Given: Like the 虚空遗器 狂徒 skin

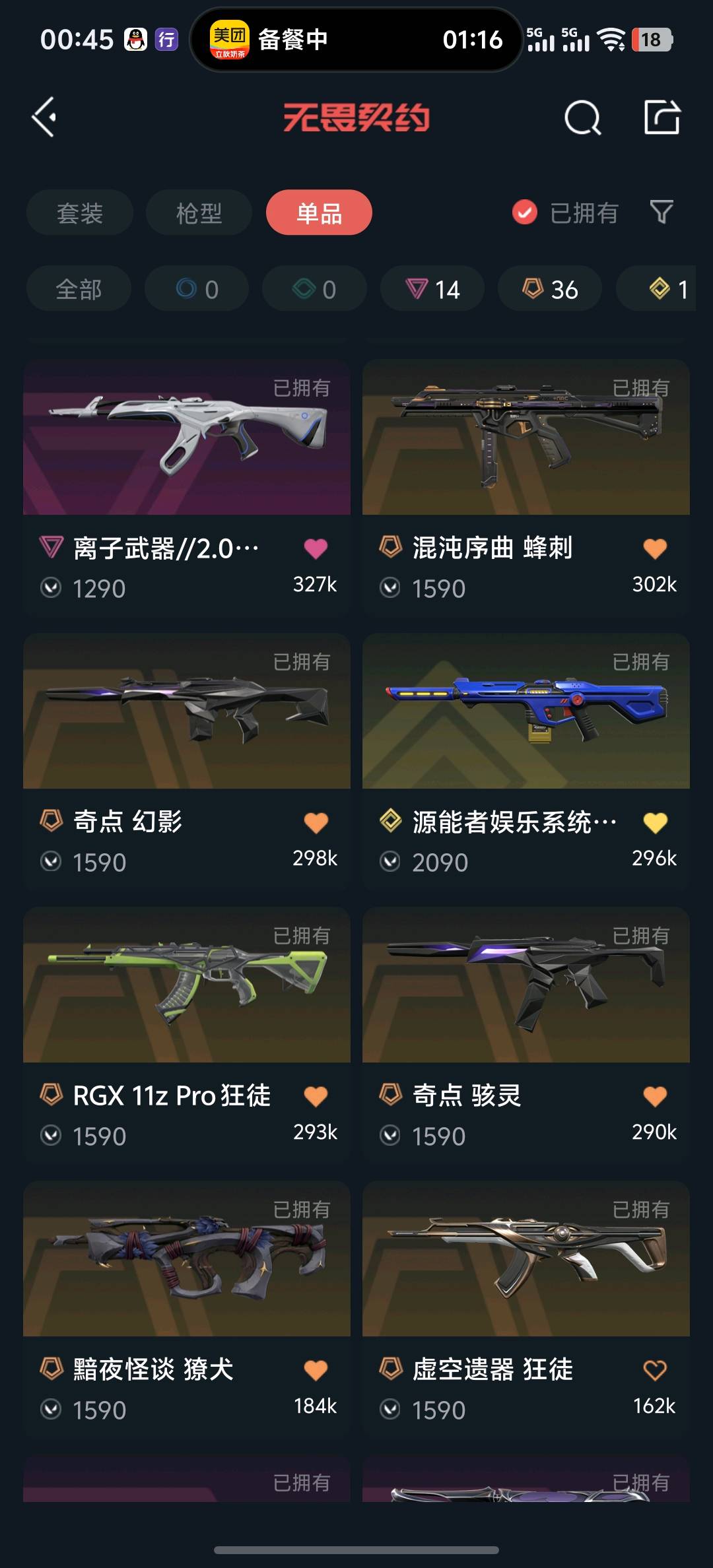Looking at the screenshot, I should 655,1370.
